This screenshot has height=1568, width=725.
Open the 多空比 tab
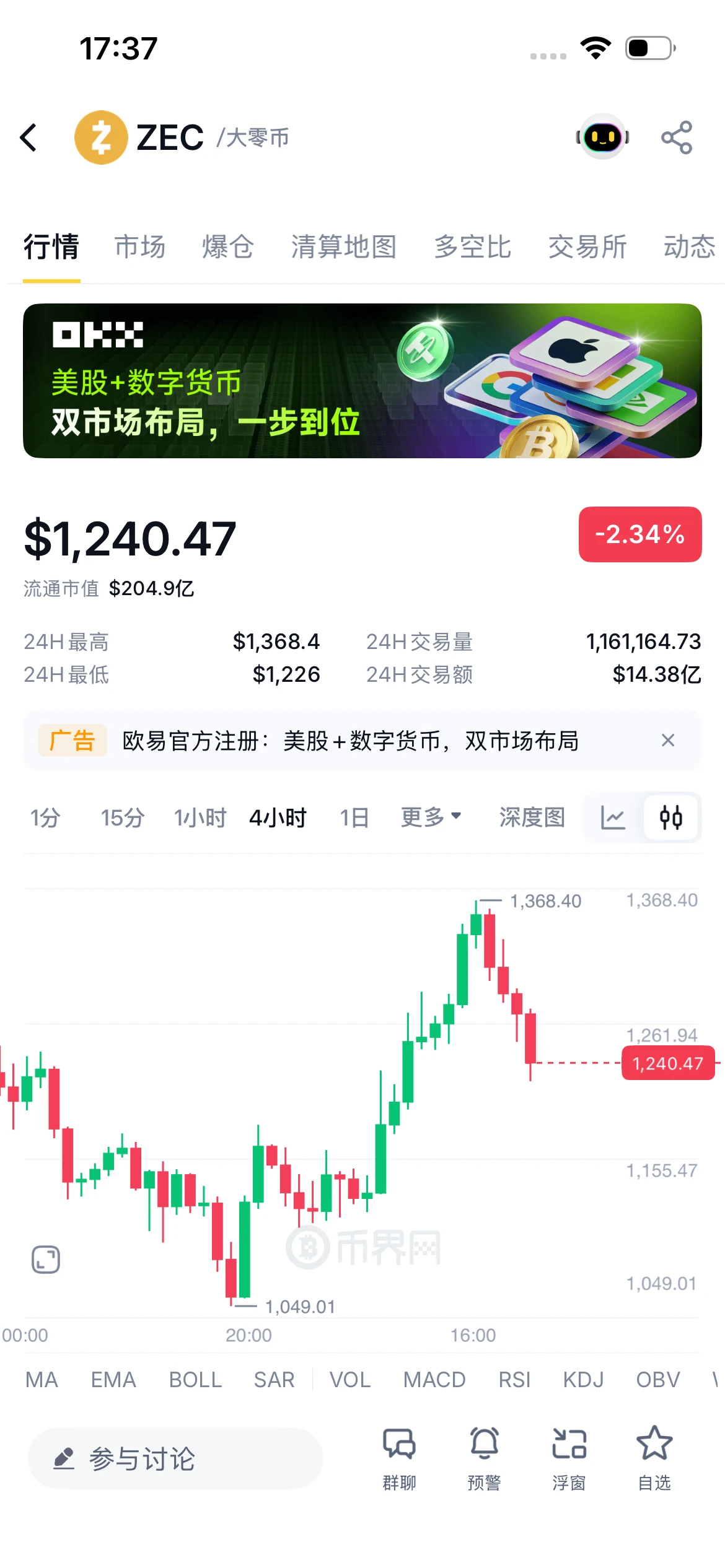[472, 246]
